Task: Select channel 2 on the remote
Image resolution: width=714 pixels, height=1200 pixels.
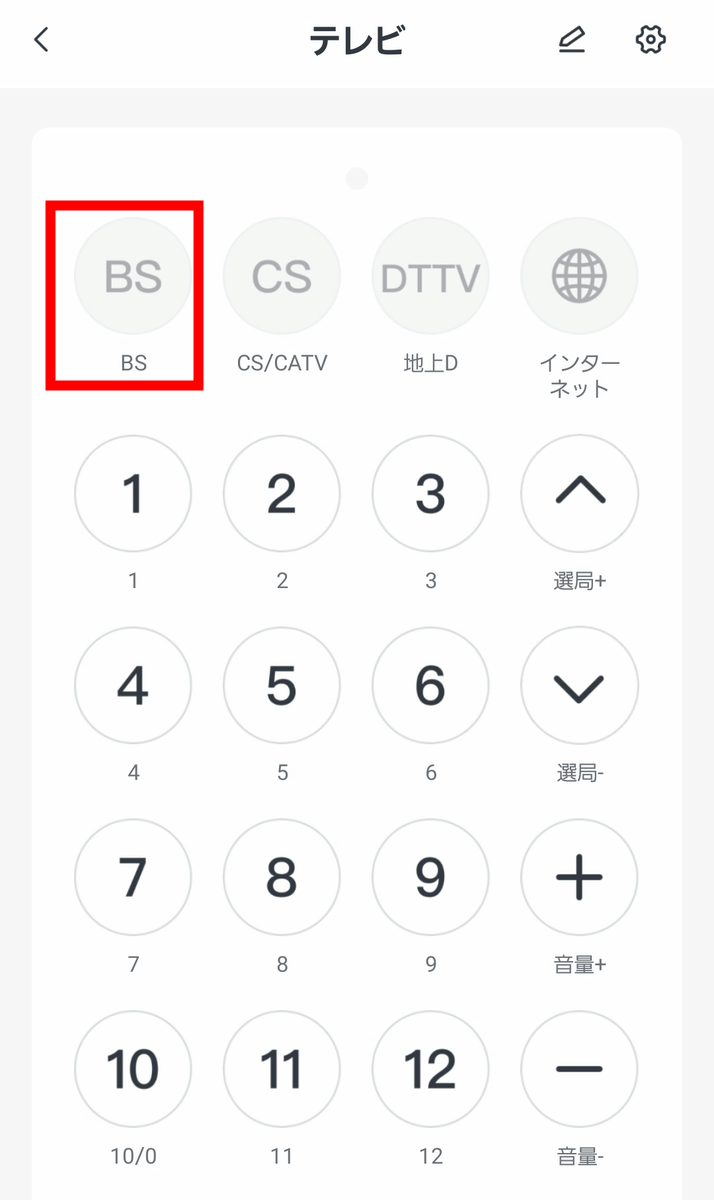Action: pyautogui.click(x=282, y=493)
